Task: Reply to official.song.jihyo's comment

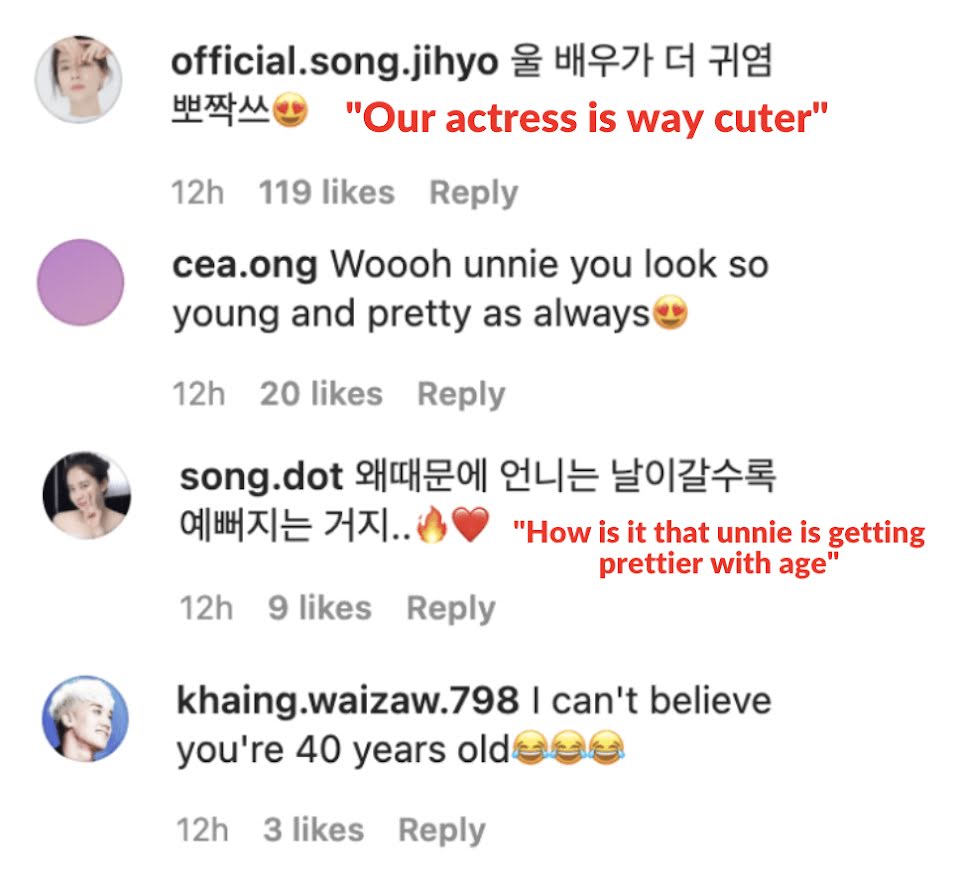Action: (473, 192)
